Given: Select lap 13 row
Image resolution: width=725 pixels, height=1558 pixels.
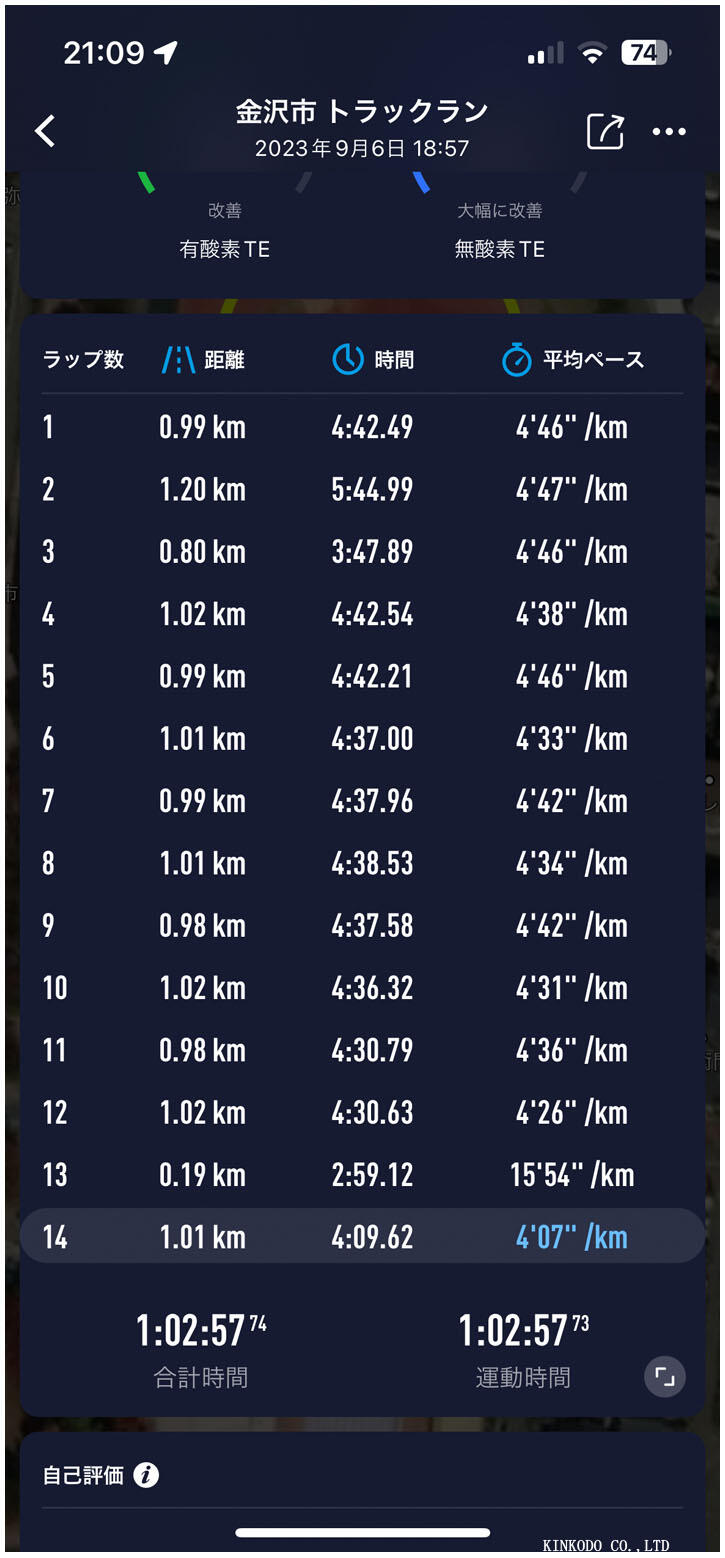Looking at the screenshot, I should [362, 1174].
